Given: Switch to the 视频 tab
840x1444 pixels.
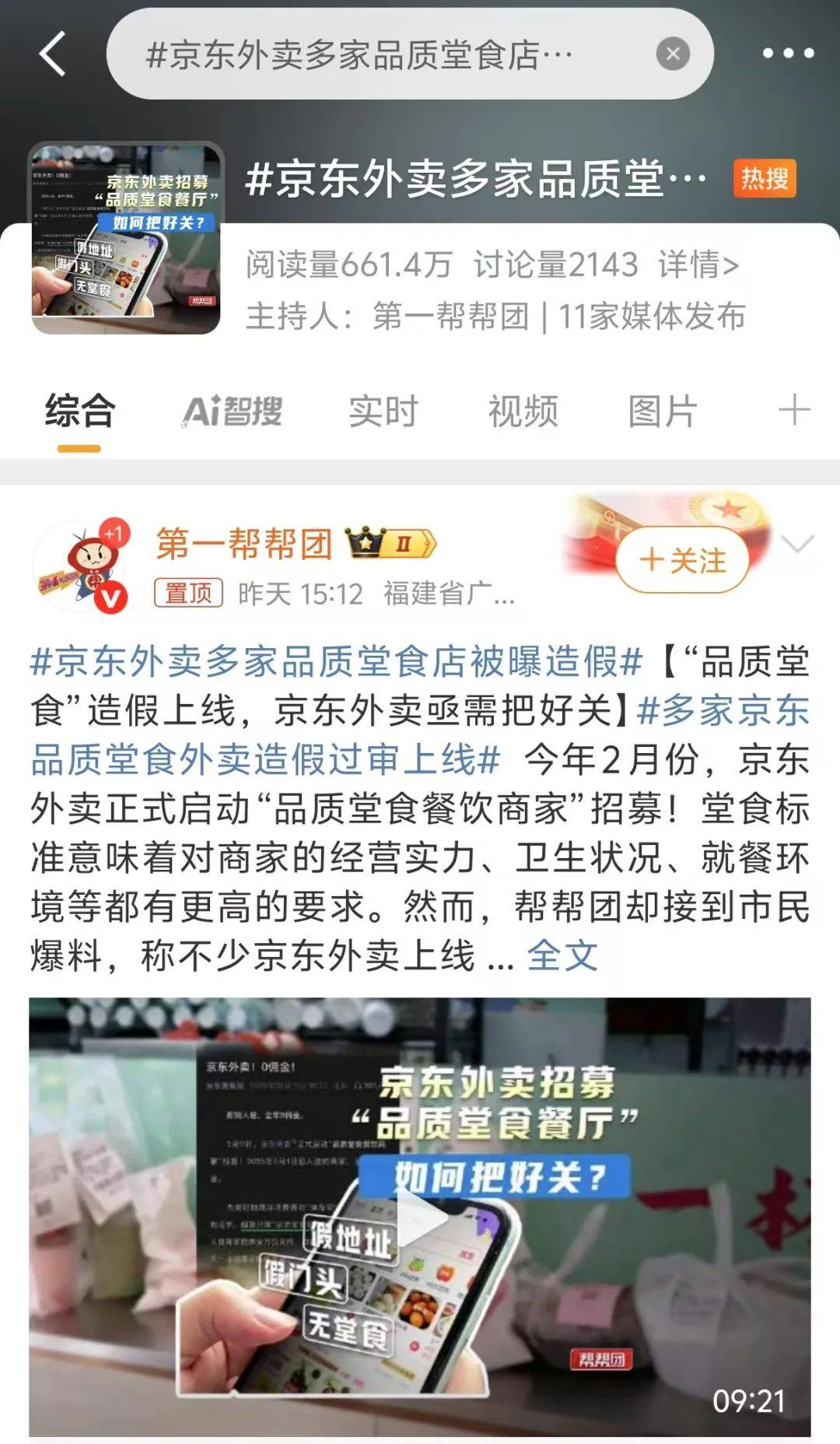Looking at the screenshot, I should [523, 411].
